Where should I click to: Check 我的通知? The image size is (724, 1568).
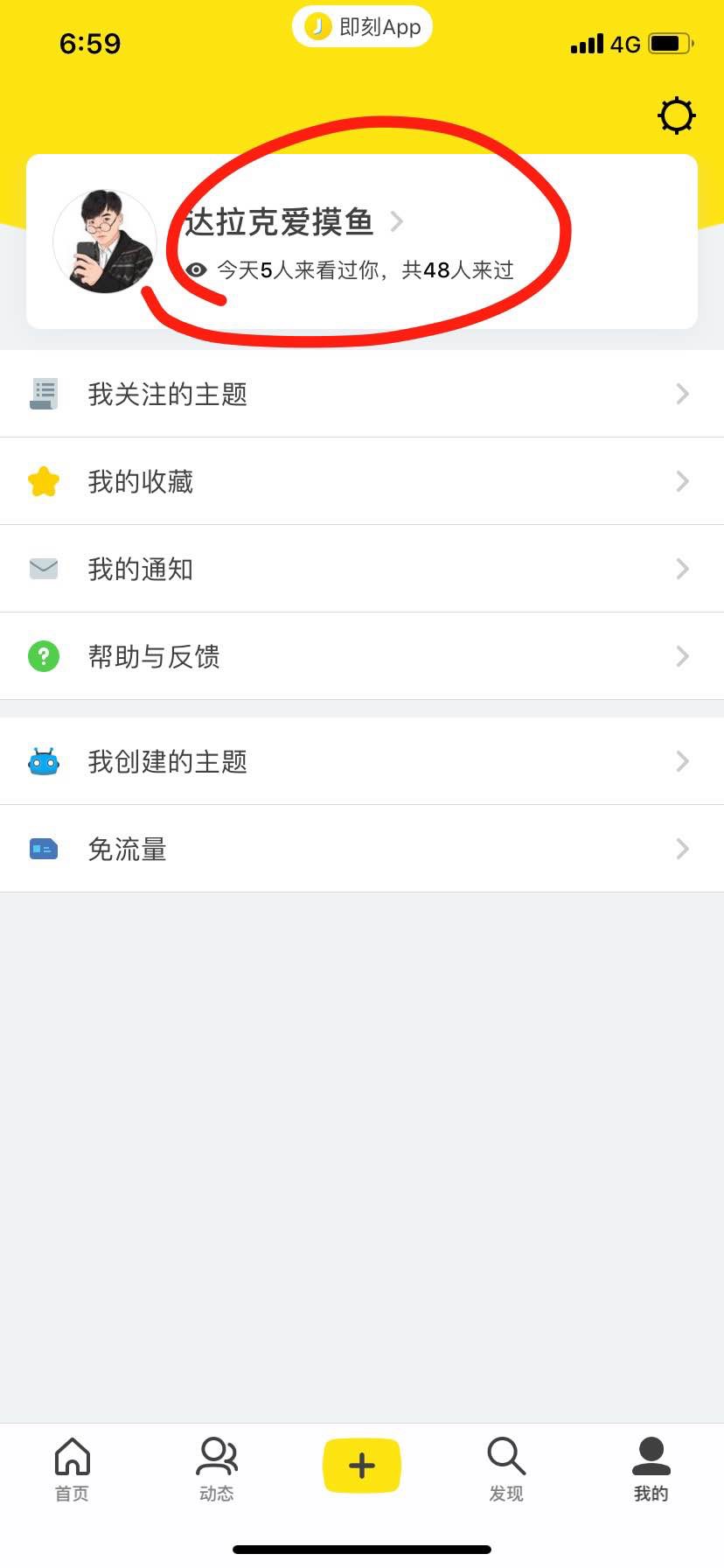tap(362, 569)
